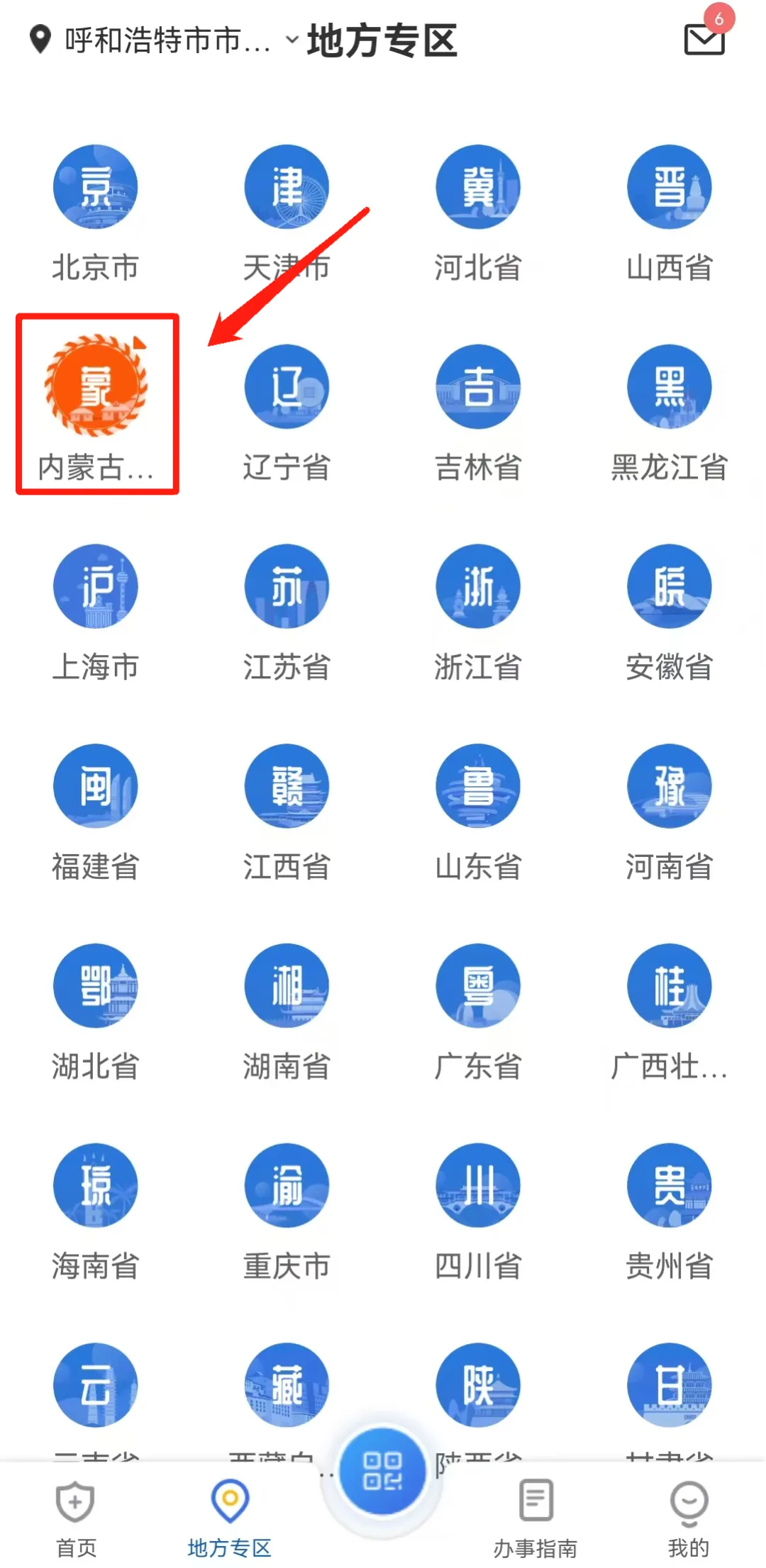Launch the QR code scanner button
Image resolution: width=766 pixels, height=1568 pixels.
tap(382, 1471)
